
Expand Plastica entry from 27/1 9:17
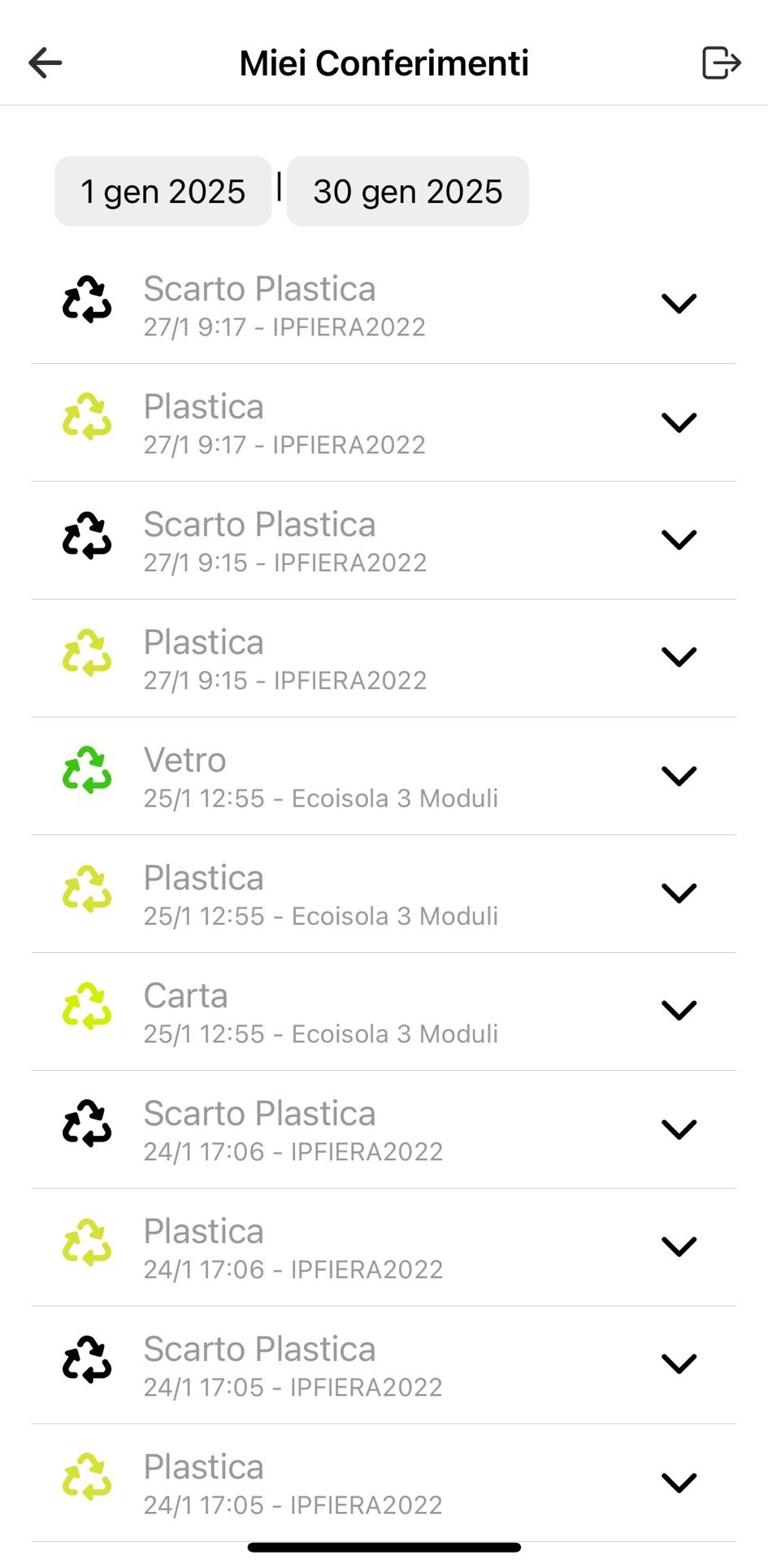(679, 422)
